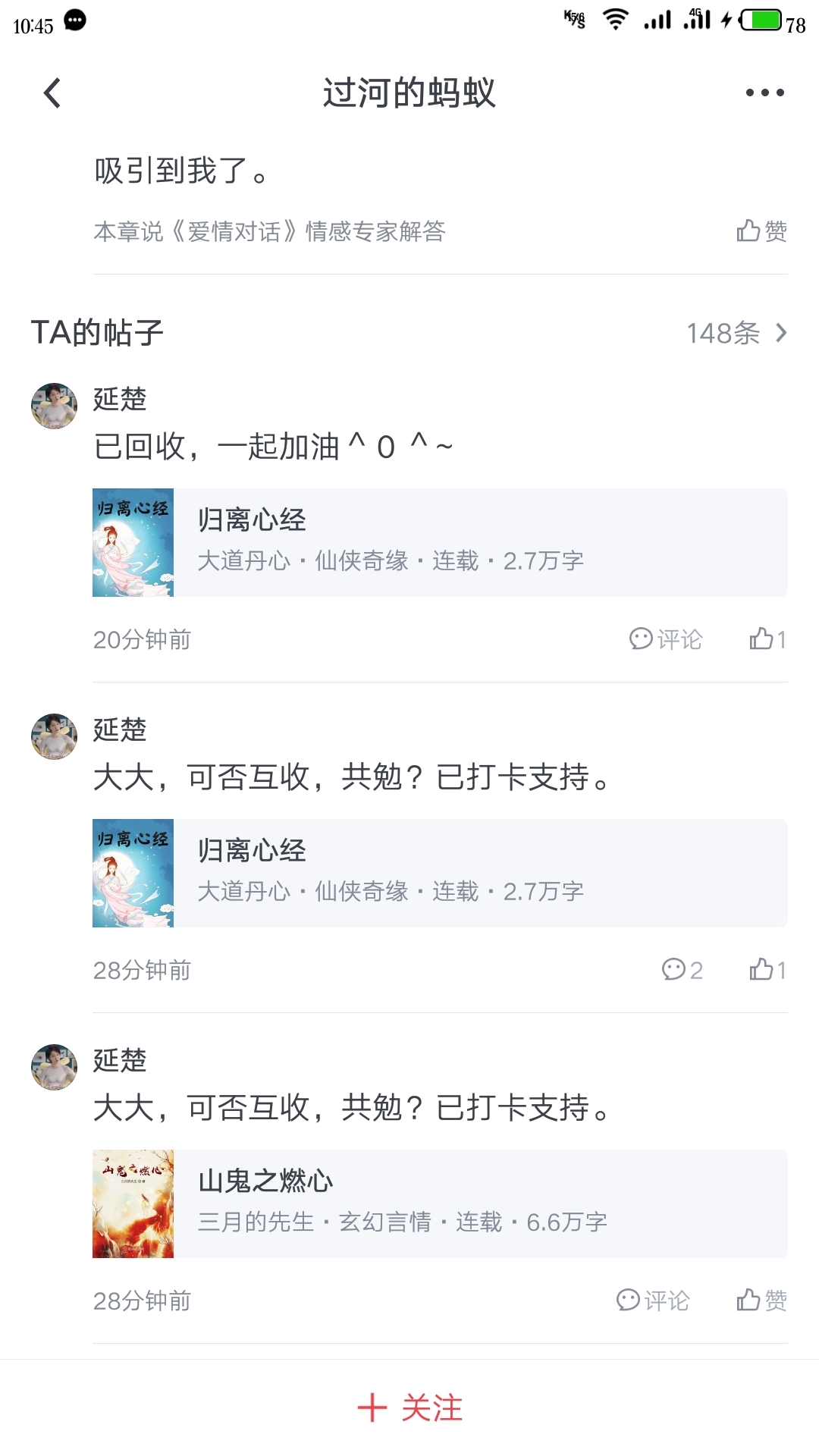Image resolution: width=819 pixels, height=1456 pixels.
Task: Like the 吸引到我了 chapter comment
Action: tap(761, 231)
